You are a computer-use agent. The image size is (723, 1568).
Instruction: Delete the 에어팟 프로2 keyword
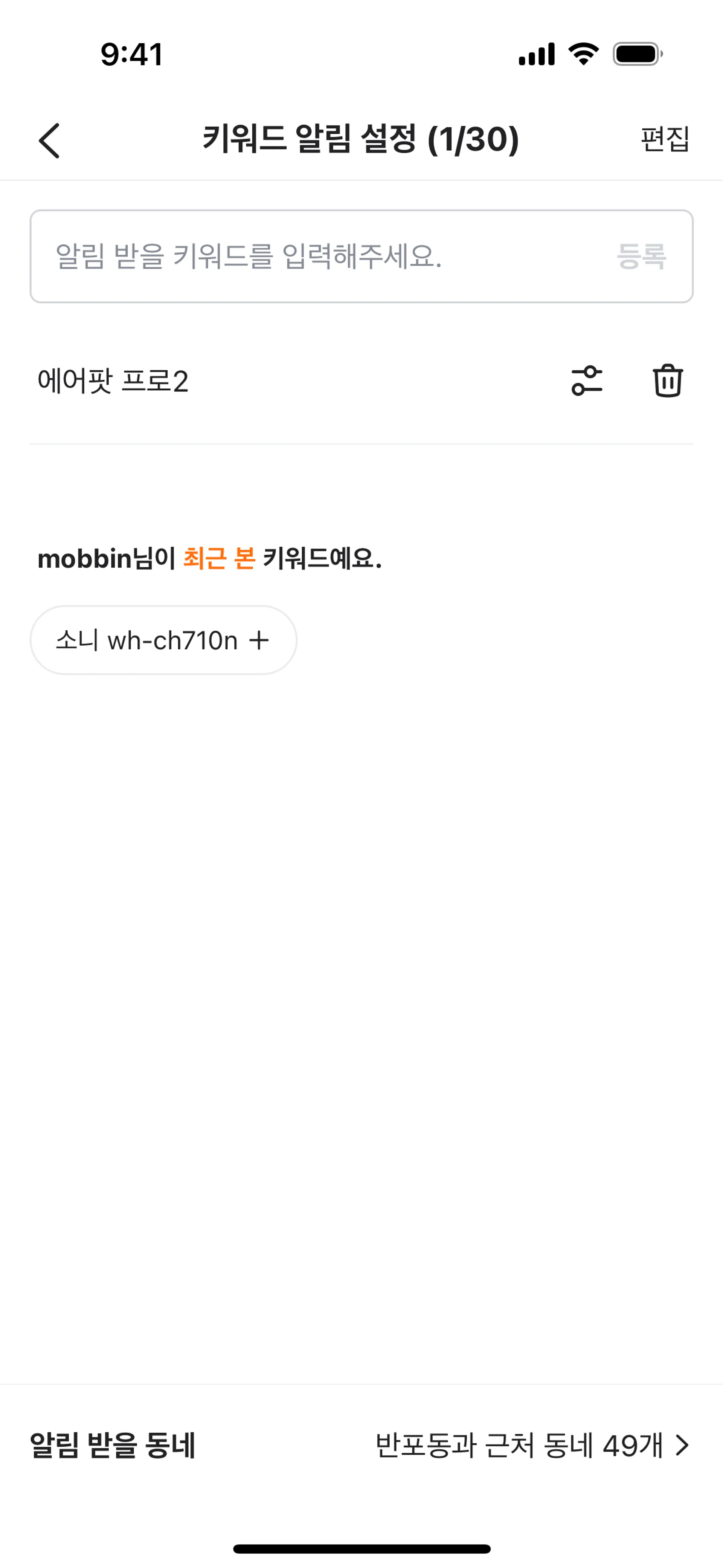pyautogui.click(x=668, y=381)
